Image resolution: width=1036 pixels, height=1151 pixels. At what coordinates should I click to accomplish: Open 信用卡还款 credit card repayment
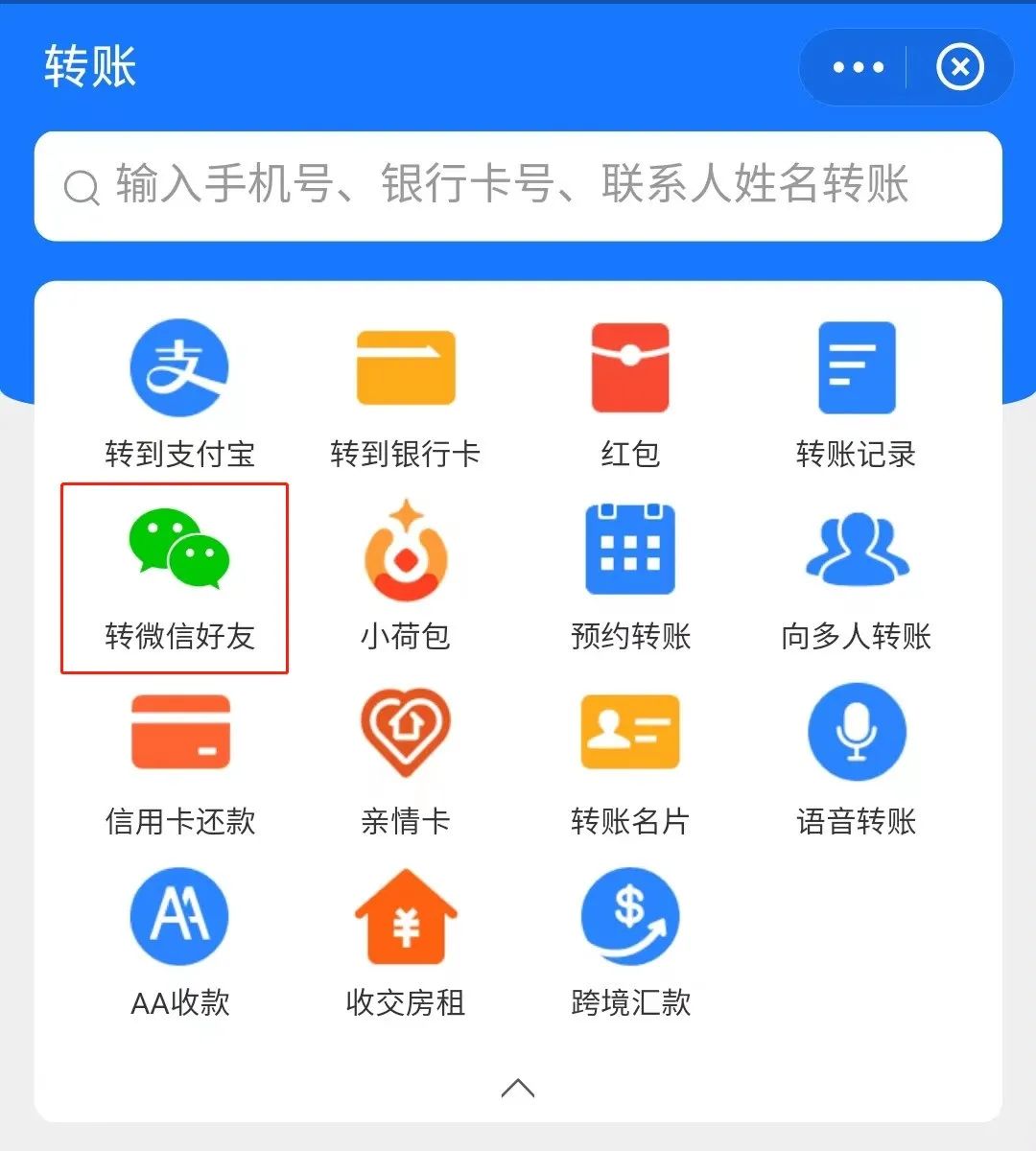[178, 733]
